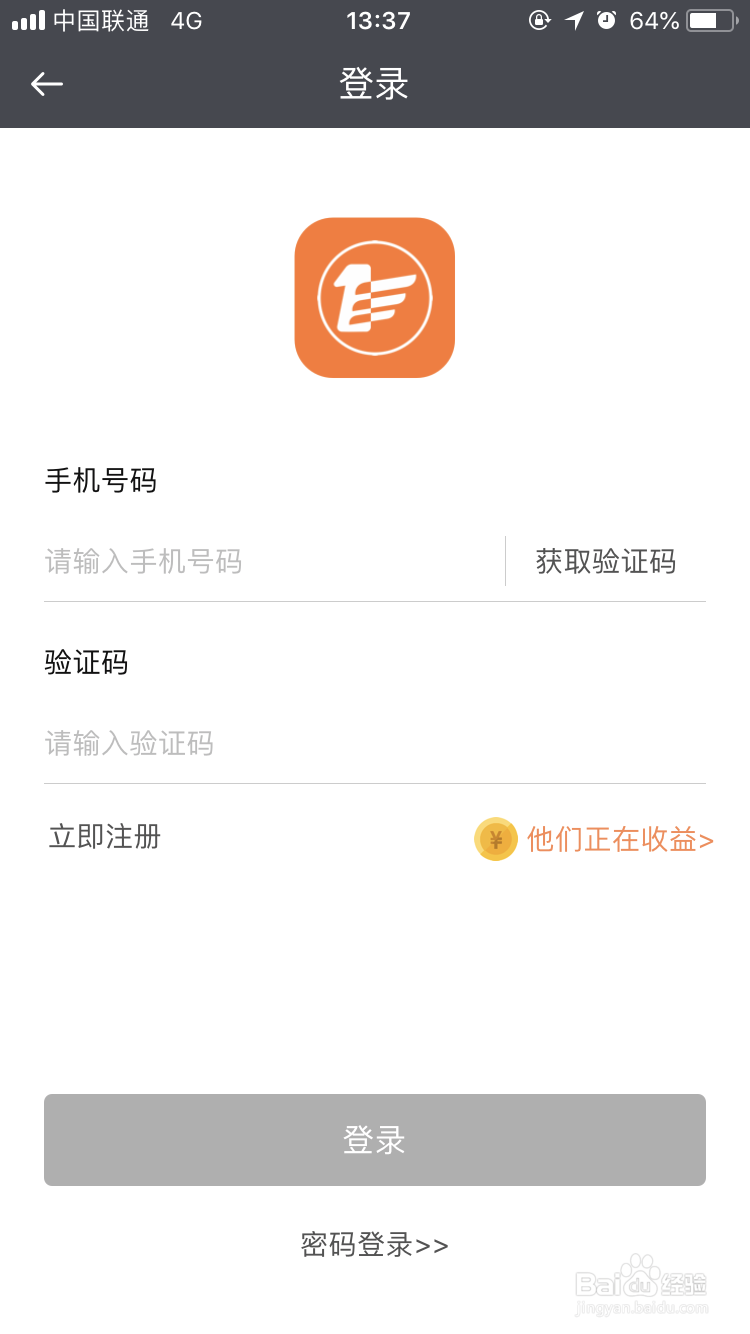Request a code via 获取验证码
750x1334 pixels.
tap(606, 561)
